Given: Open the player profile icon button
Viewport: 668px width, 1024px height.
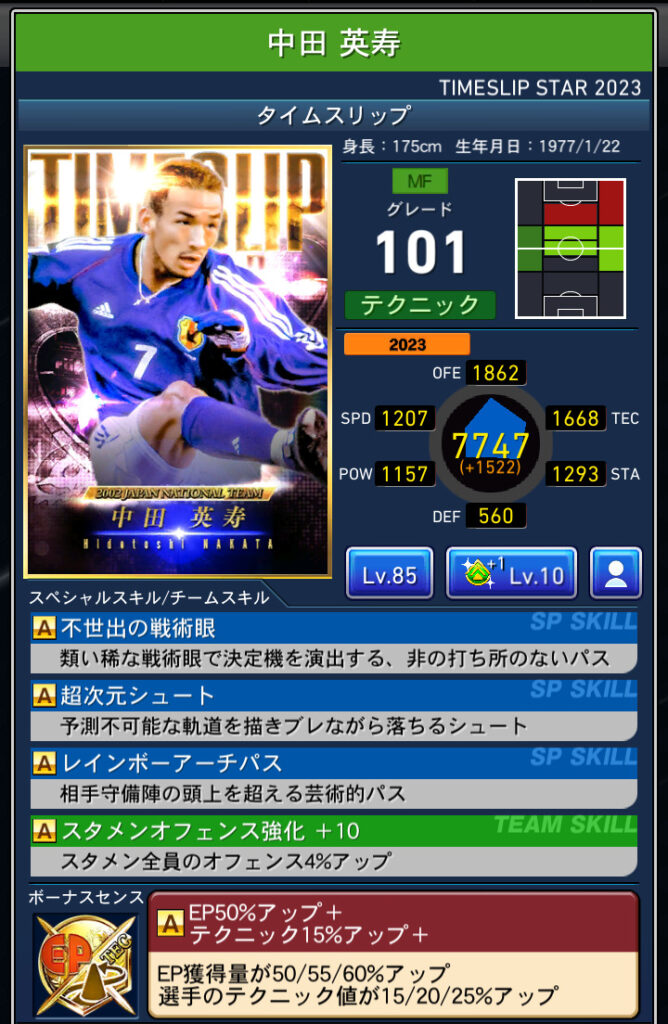Looking at the screenshot, I should coord(615,574).
